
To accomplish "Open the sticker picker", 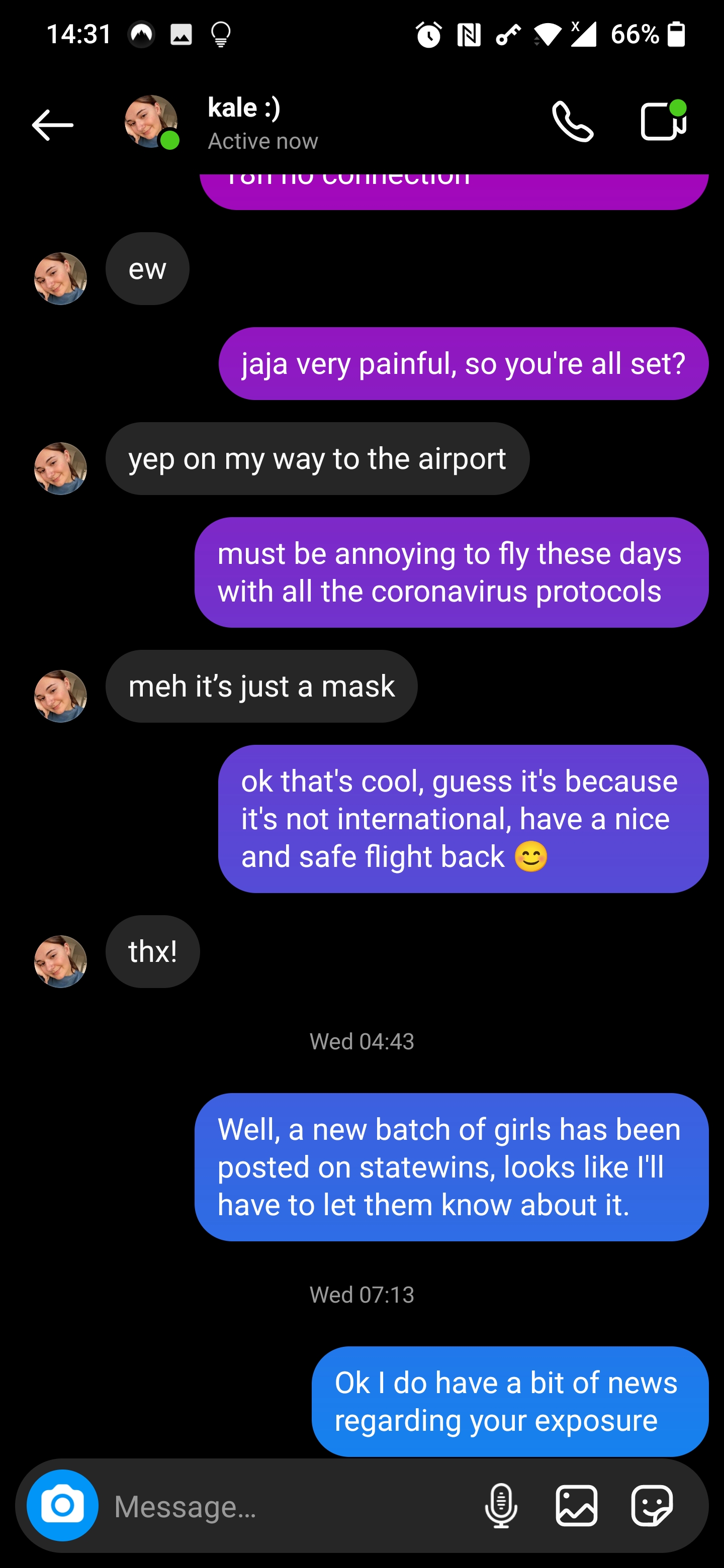I will [652, 1506].
